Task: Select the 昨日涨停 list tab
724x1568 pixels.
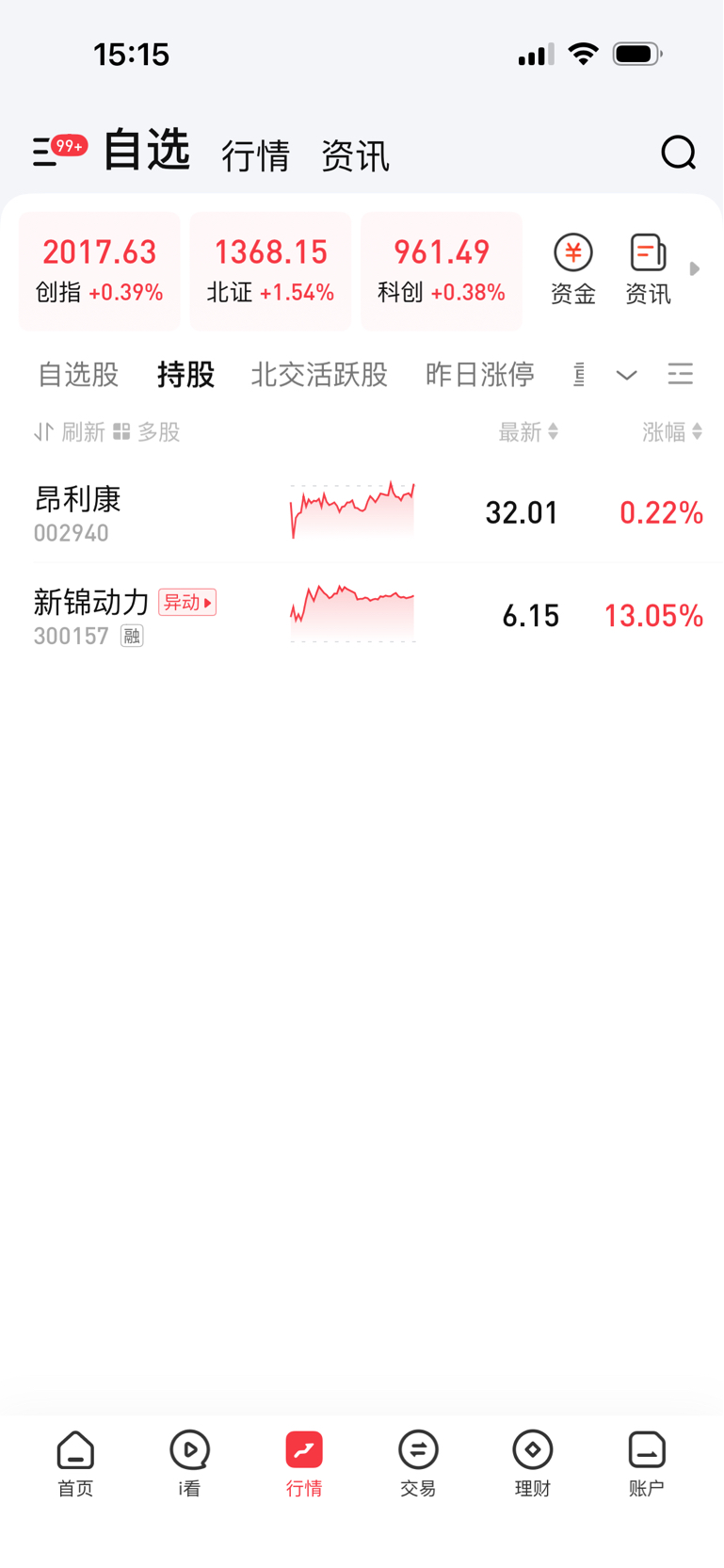Action: click(480, 375)
